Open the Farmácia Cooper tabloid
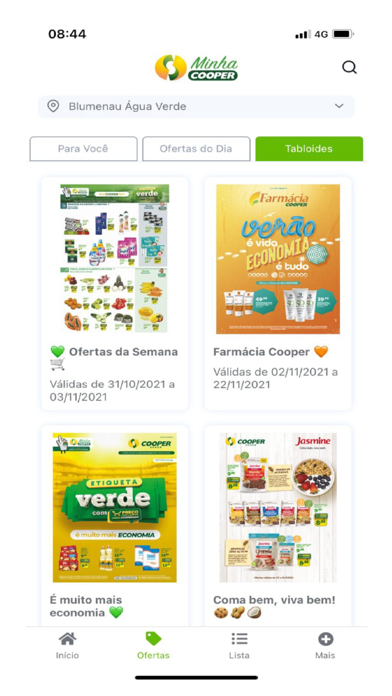 (x=278, y=293)
